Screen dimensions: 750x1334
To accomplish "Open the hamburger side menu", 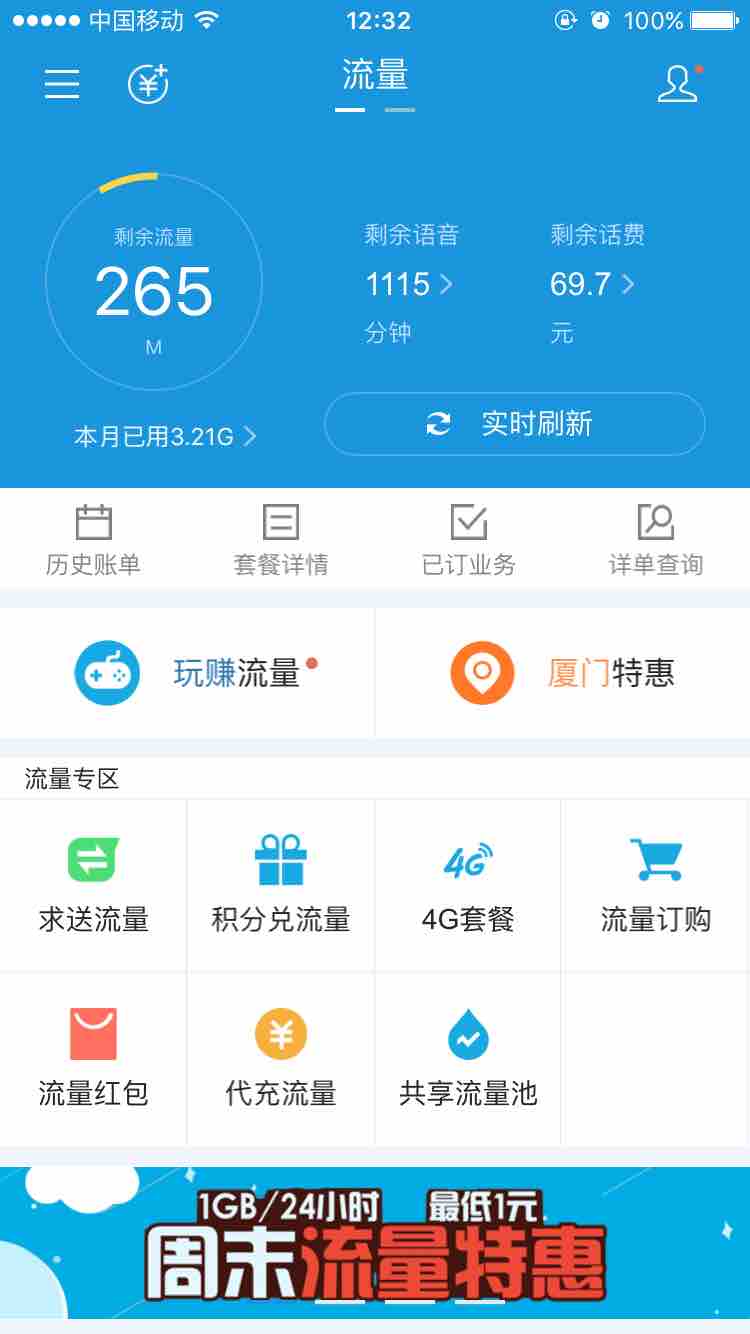I will coord(62,83).
